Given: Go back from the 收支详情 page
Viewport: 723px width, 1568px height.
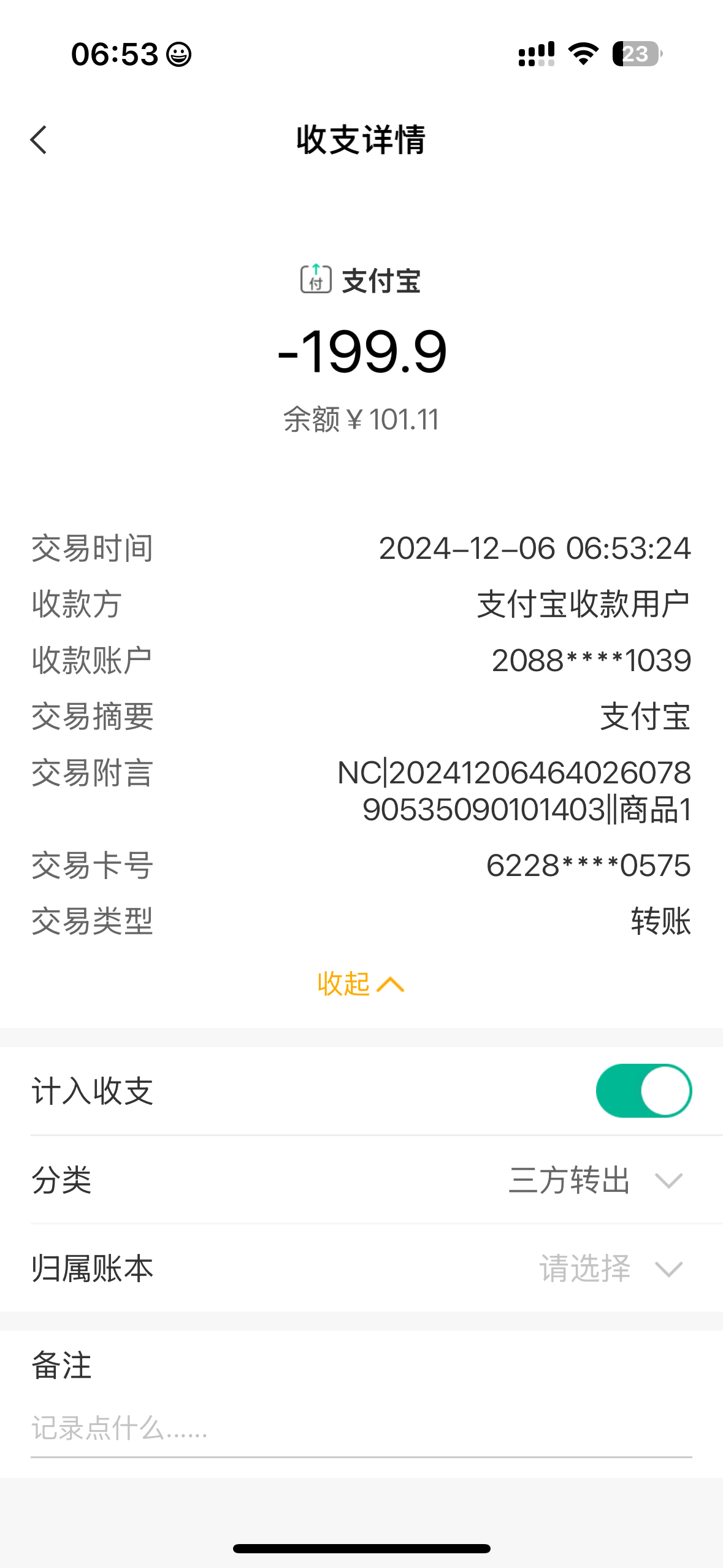Looking at the screenshot, I should (x=39, y=140).
